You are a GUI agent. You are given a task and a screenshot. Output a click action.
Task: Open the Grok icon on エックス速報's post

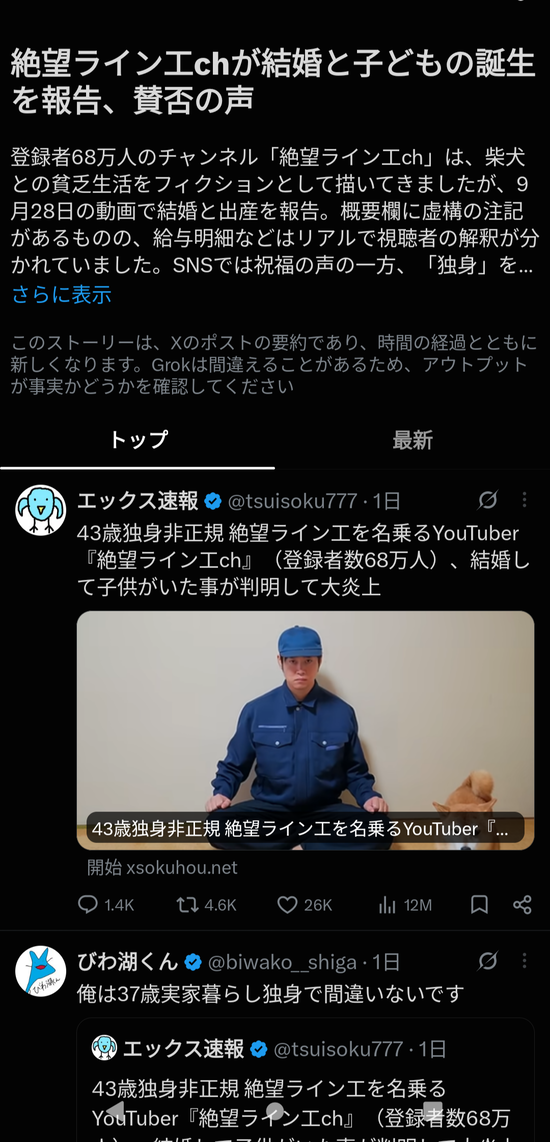[487, 500]
